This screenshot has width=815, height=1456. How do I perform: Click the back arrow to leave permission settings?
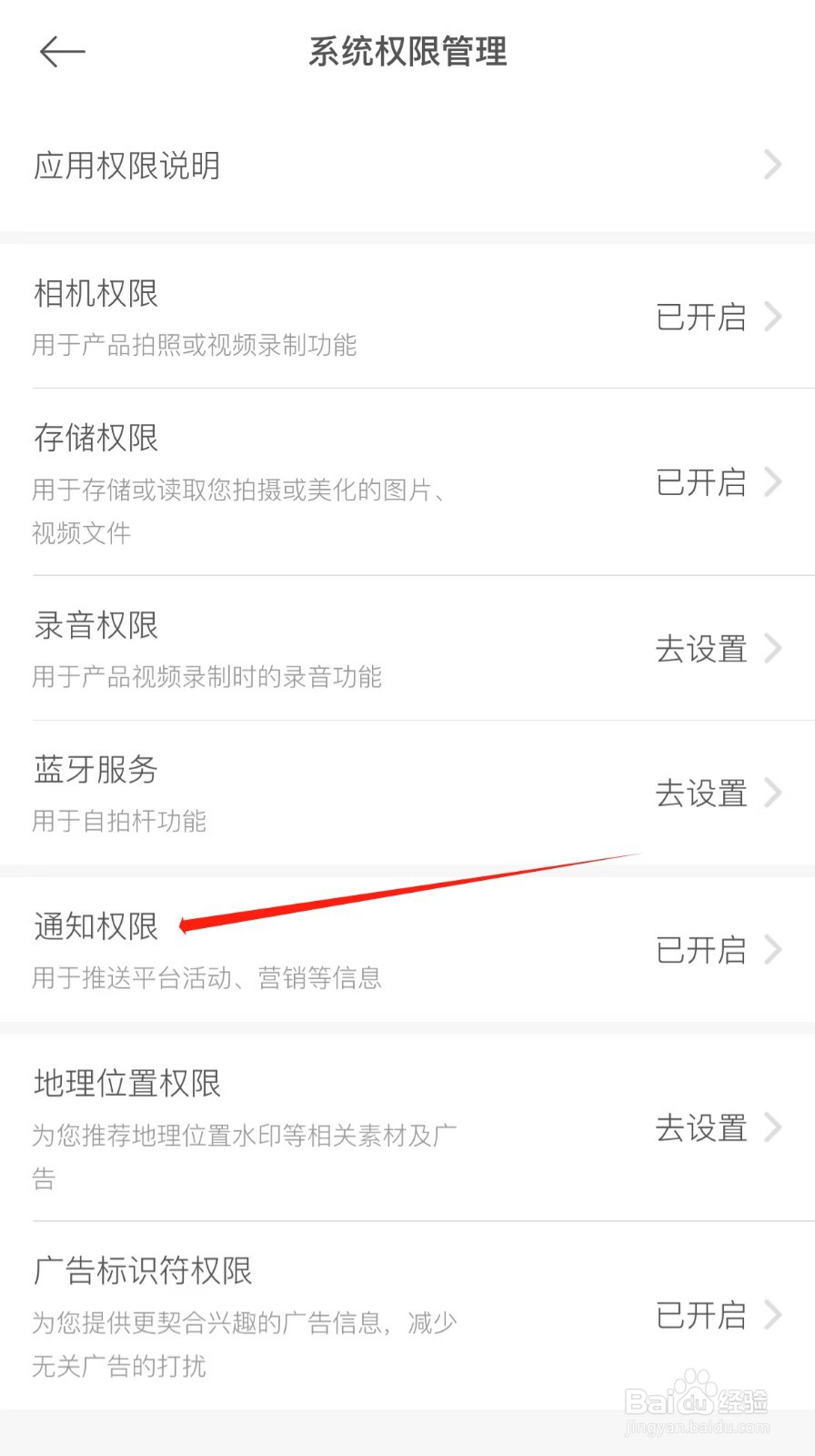pyautogui.click(x=61, y=52)
